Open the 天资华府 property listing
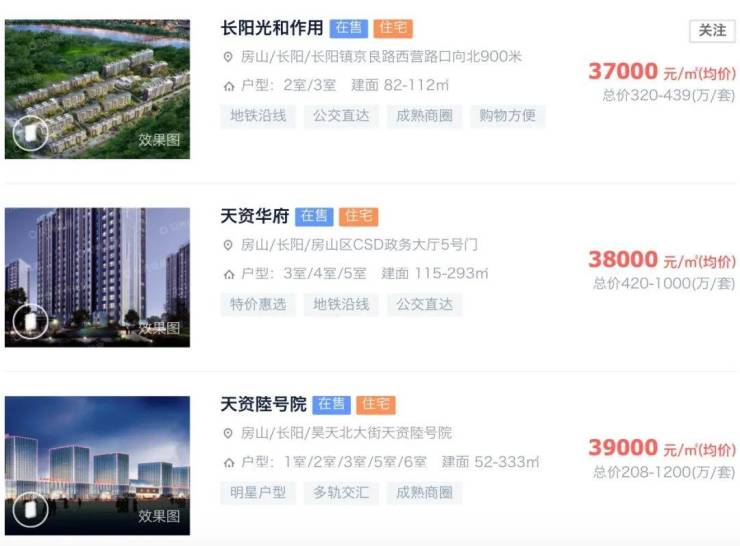The width and height of the screenshot is (740, 546). click(x=254, y=216)
